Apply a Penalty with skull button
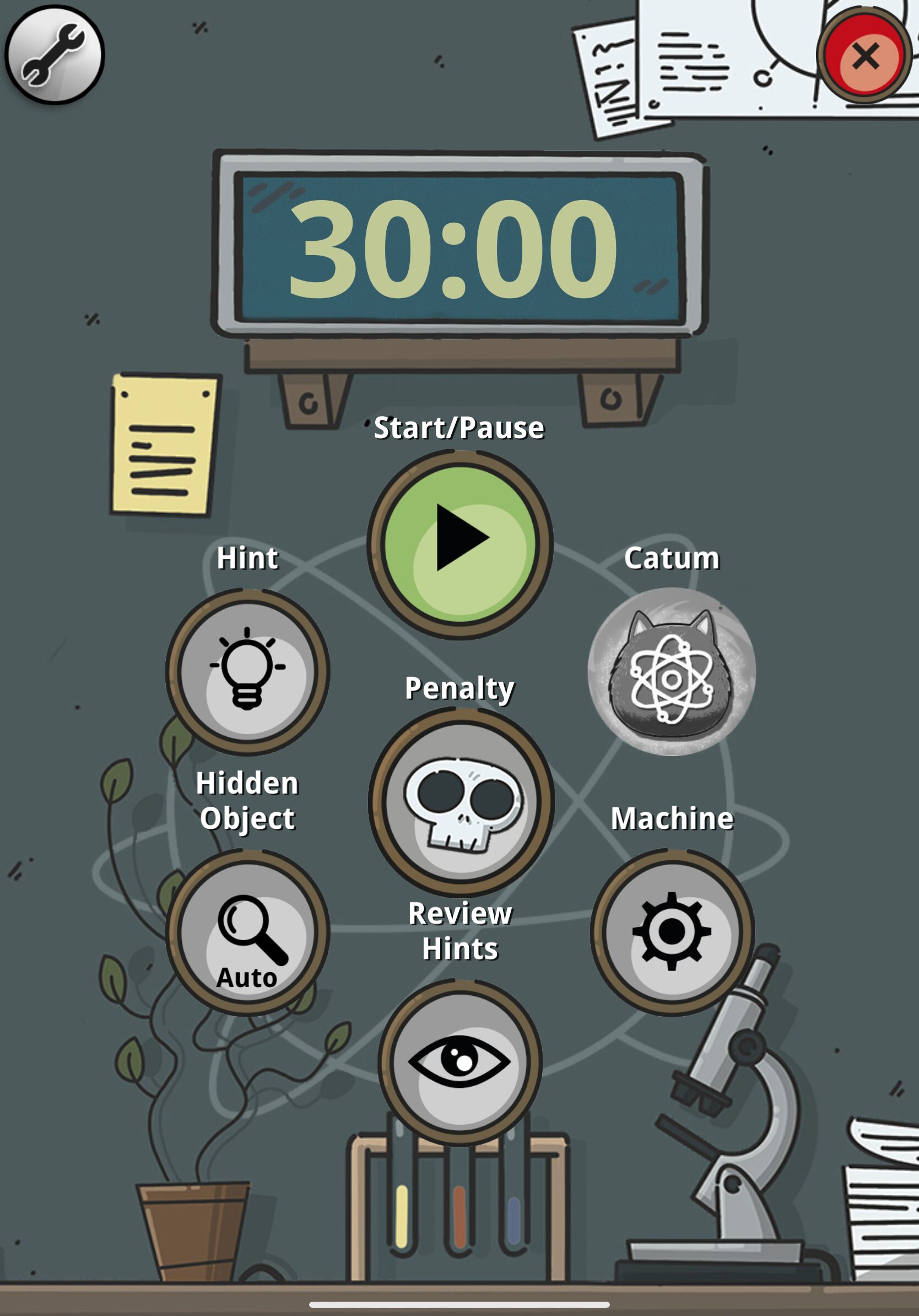 [x=461, y=801]
